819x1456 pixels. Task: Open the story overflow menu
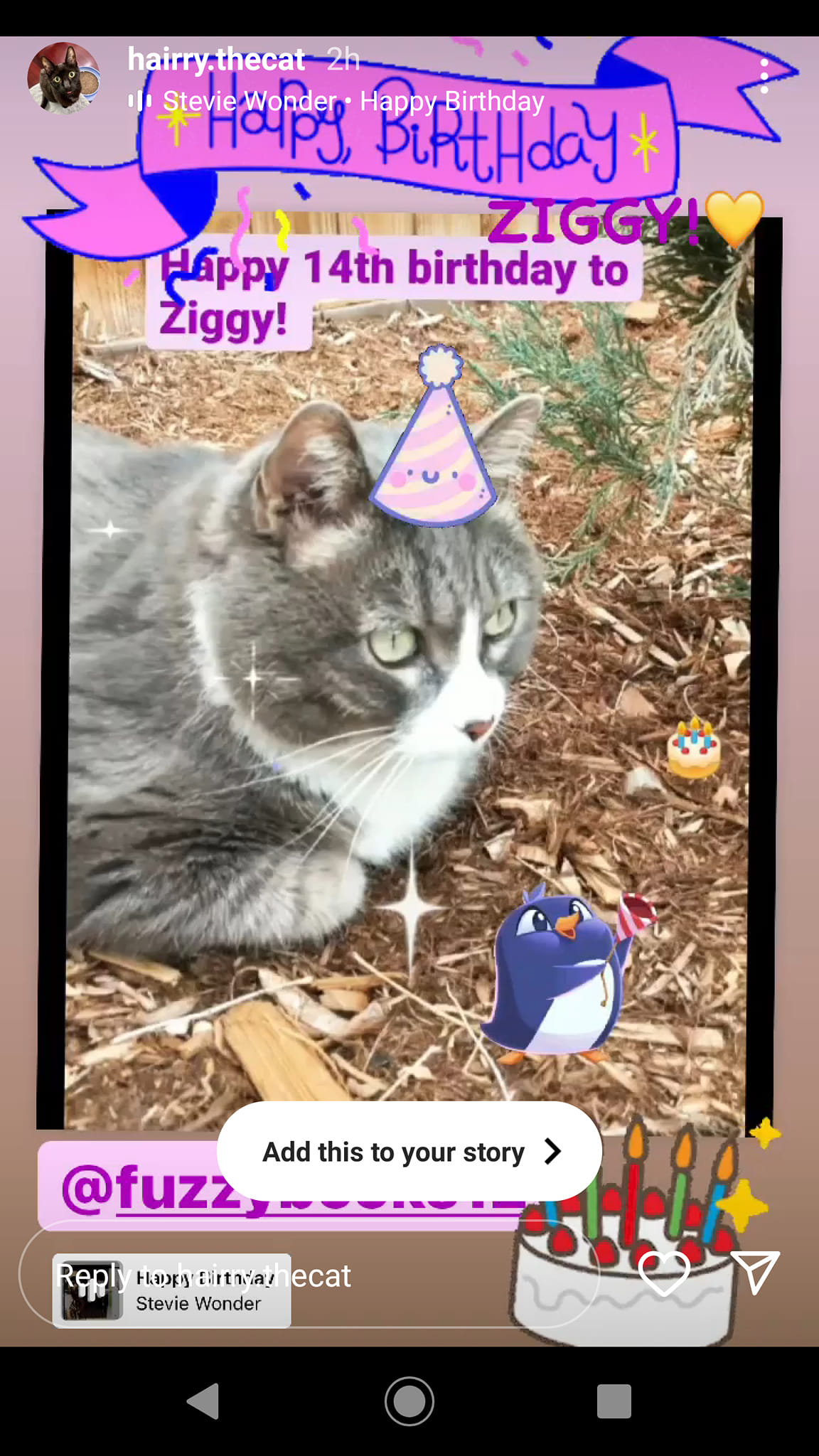[x=764, y=76]
